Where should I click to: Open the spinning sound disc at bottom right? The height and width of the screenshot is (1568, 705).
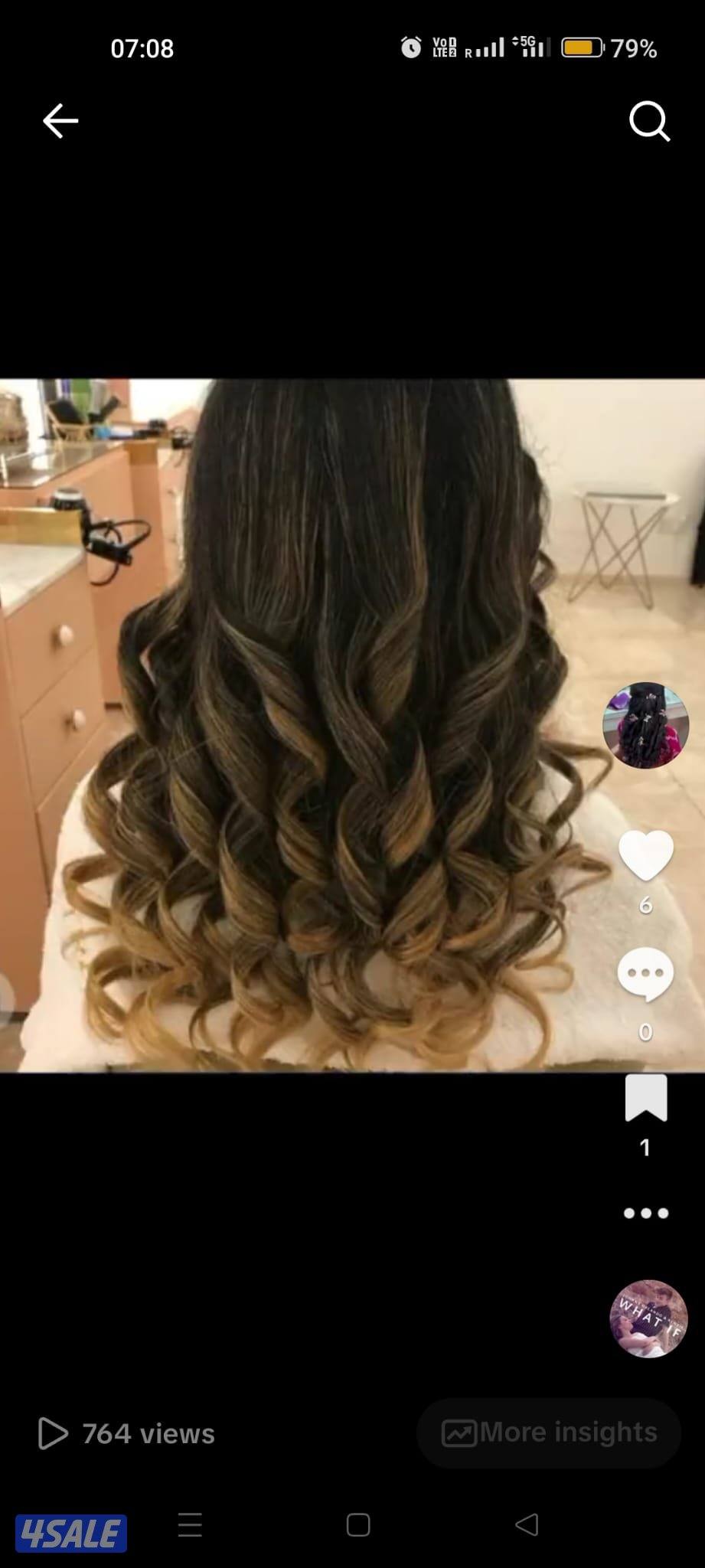pyautogui.click(x=647, y=1318)
